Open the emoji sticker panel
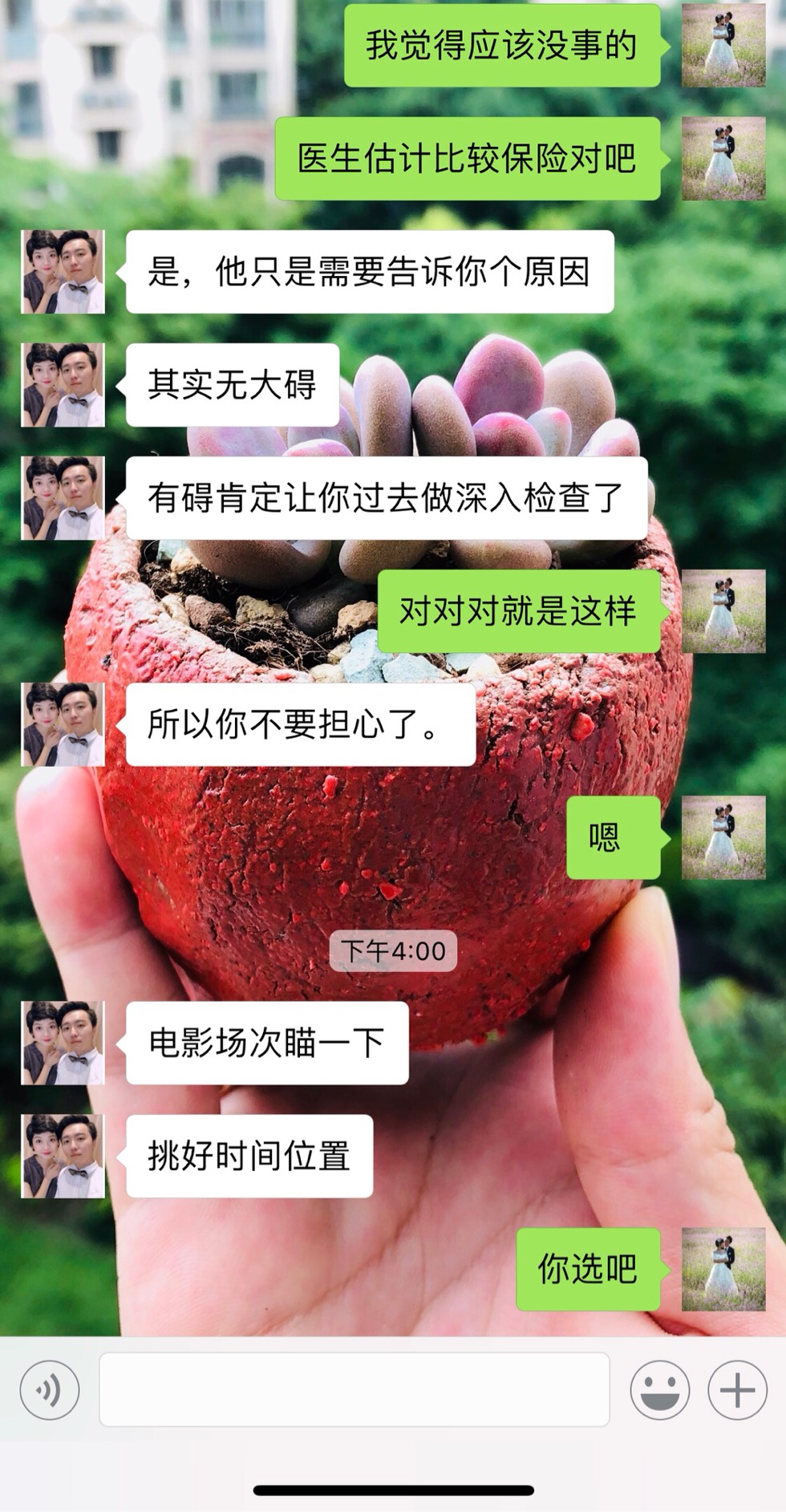The height and width of the screenshot is (1512, 786). [x=659, y=1389]
